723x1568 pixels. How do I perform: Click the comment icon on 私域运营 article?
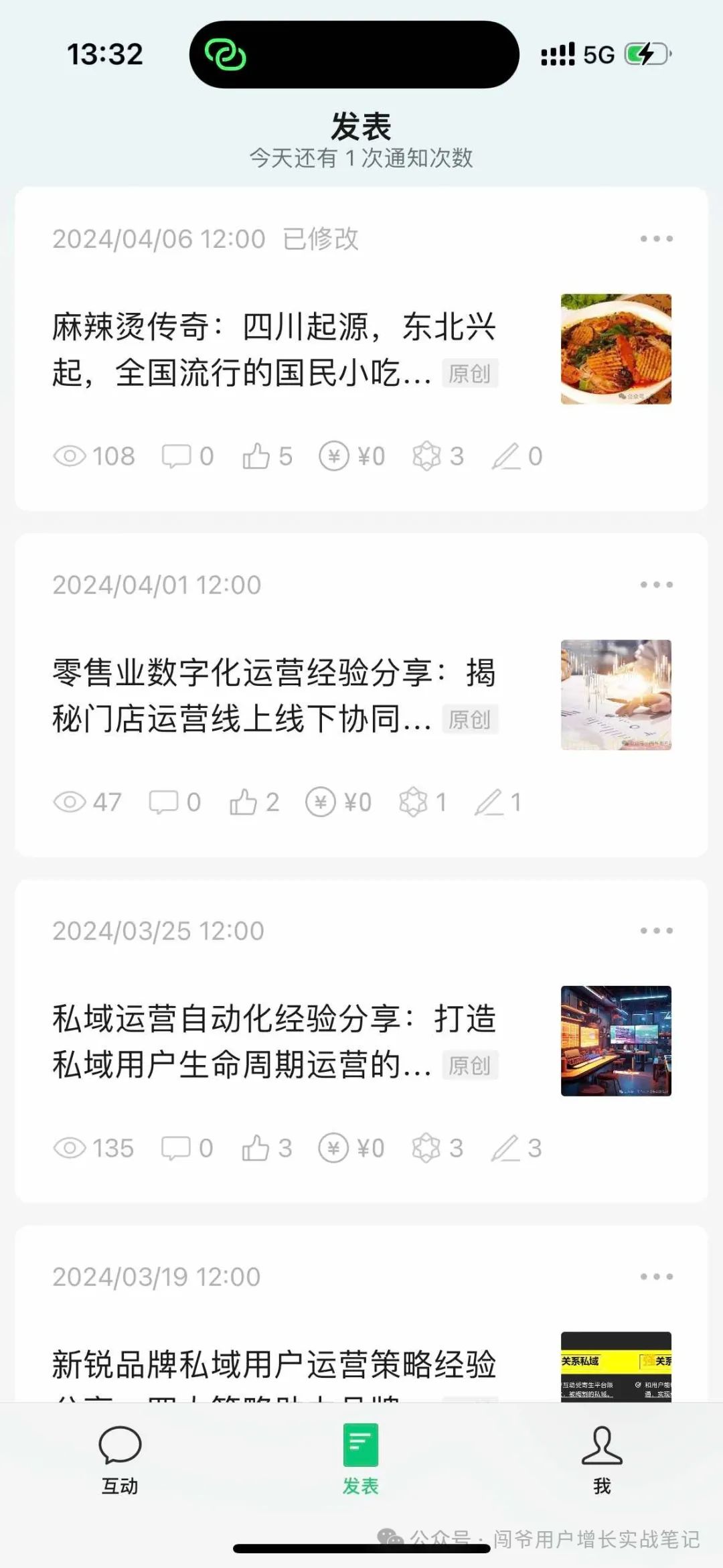177,1148
